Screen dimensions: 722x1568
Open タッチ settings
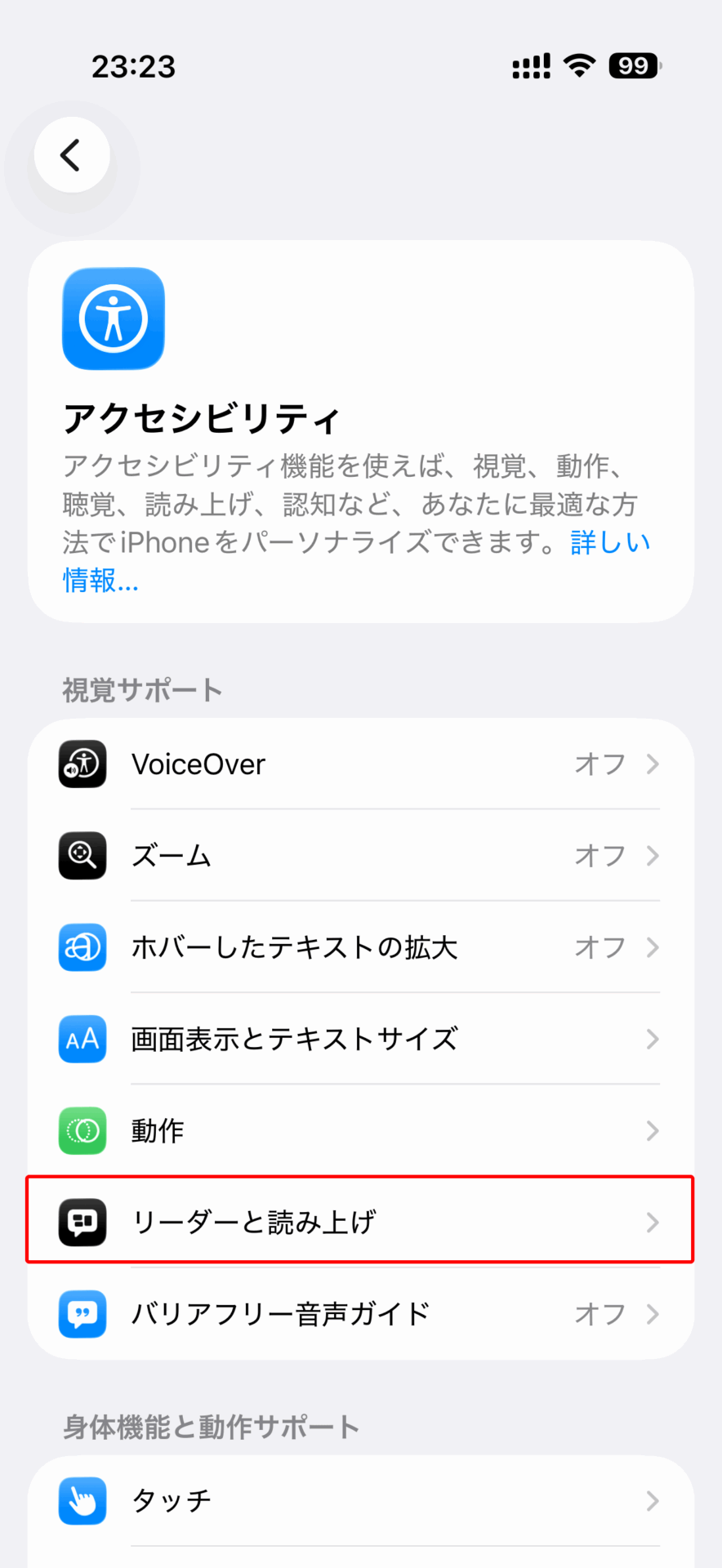(x=359, y=1500)
